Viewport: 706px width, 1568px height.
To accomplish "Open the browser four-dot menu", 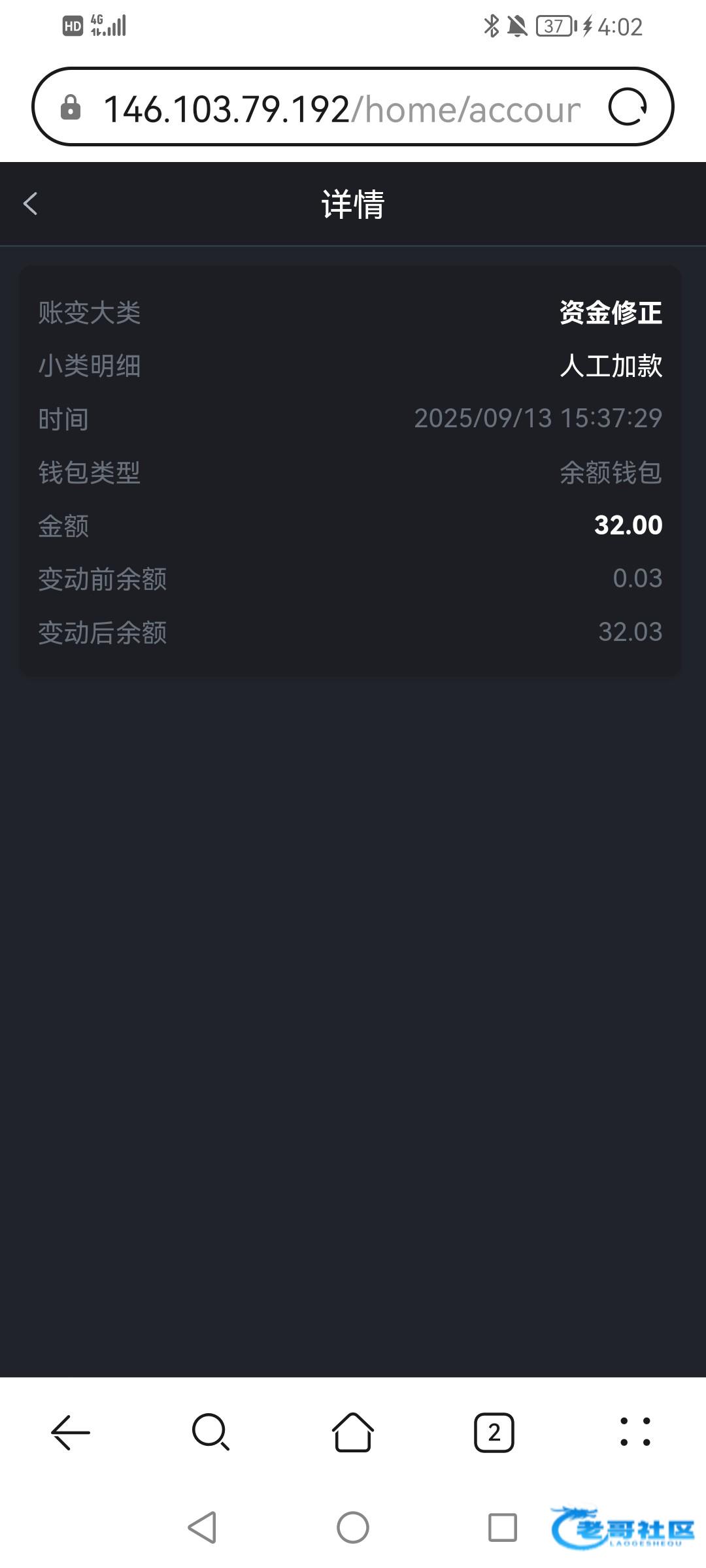I will [635, 1433].
